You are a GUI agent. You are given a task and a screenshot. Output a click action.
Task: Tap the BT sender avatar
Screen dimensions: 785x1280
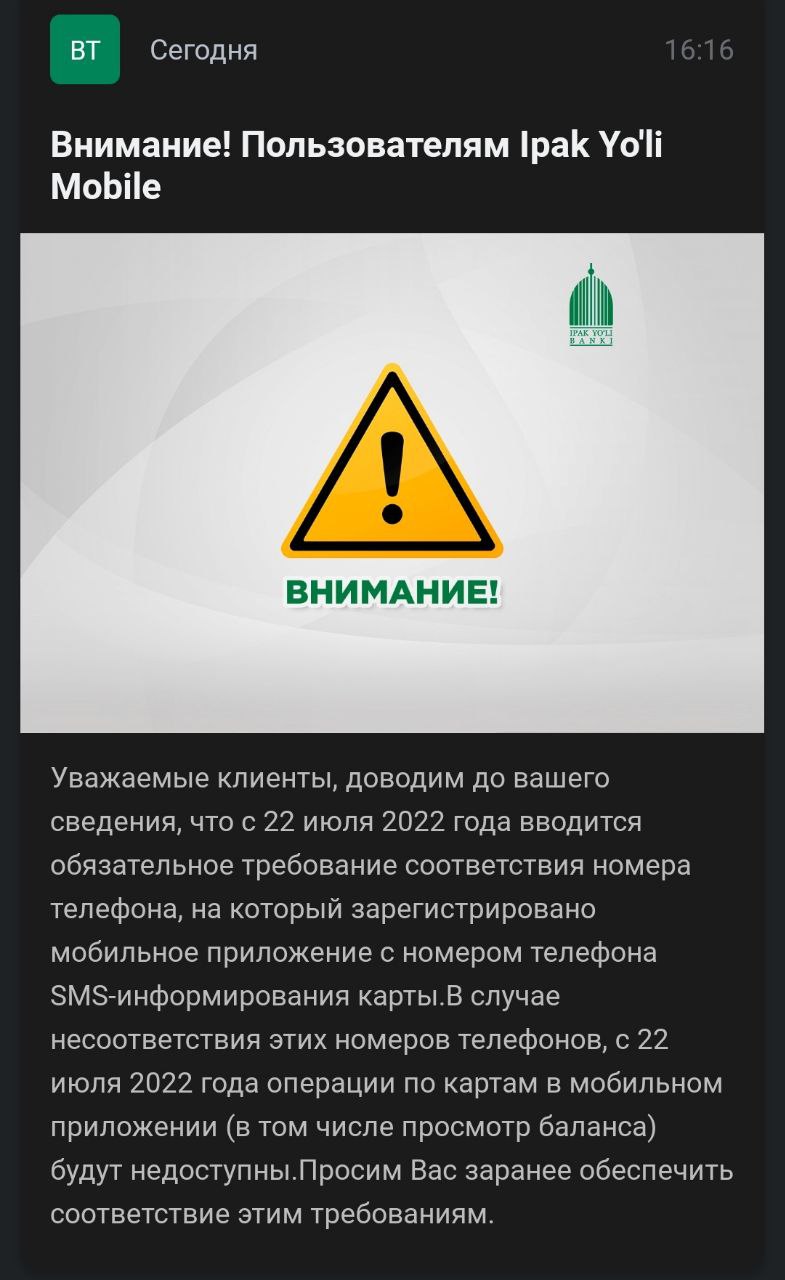85,50
